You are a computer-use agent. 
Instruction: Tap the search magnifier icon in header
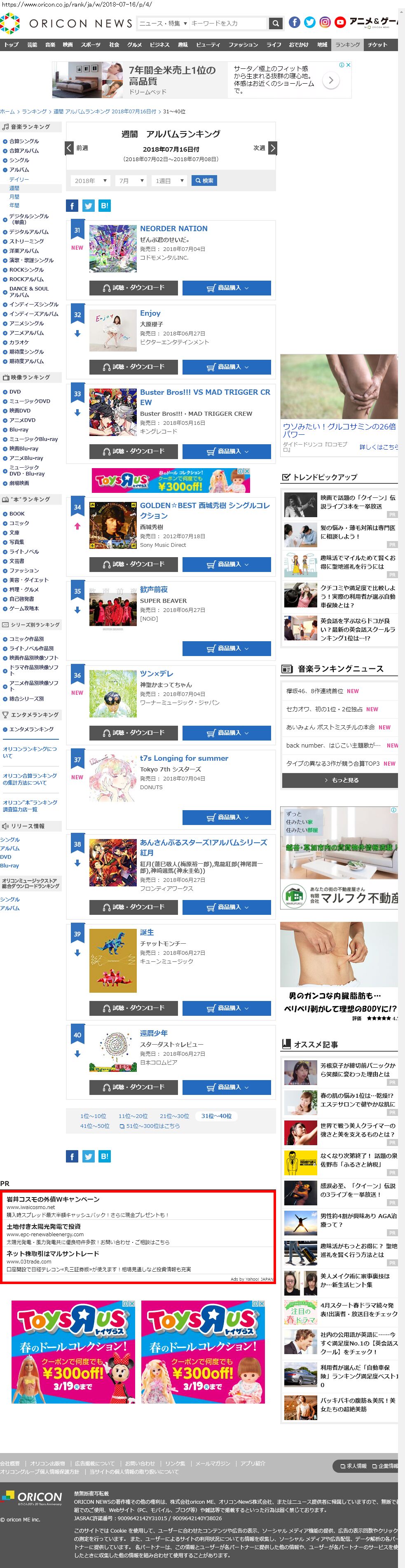[x=276, y=23]
